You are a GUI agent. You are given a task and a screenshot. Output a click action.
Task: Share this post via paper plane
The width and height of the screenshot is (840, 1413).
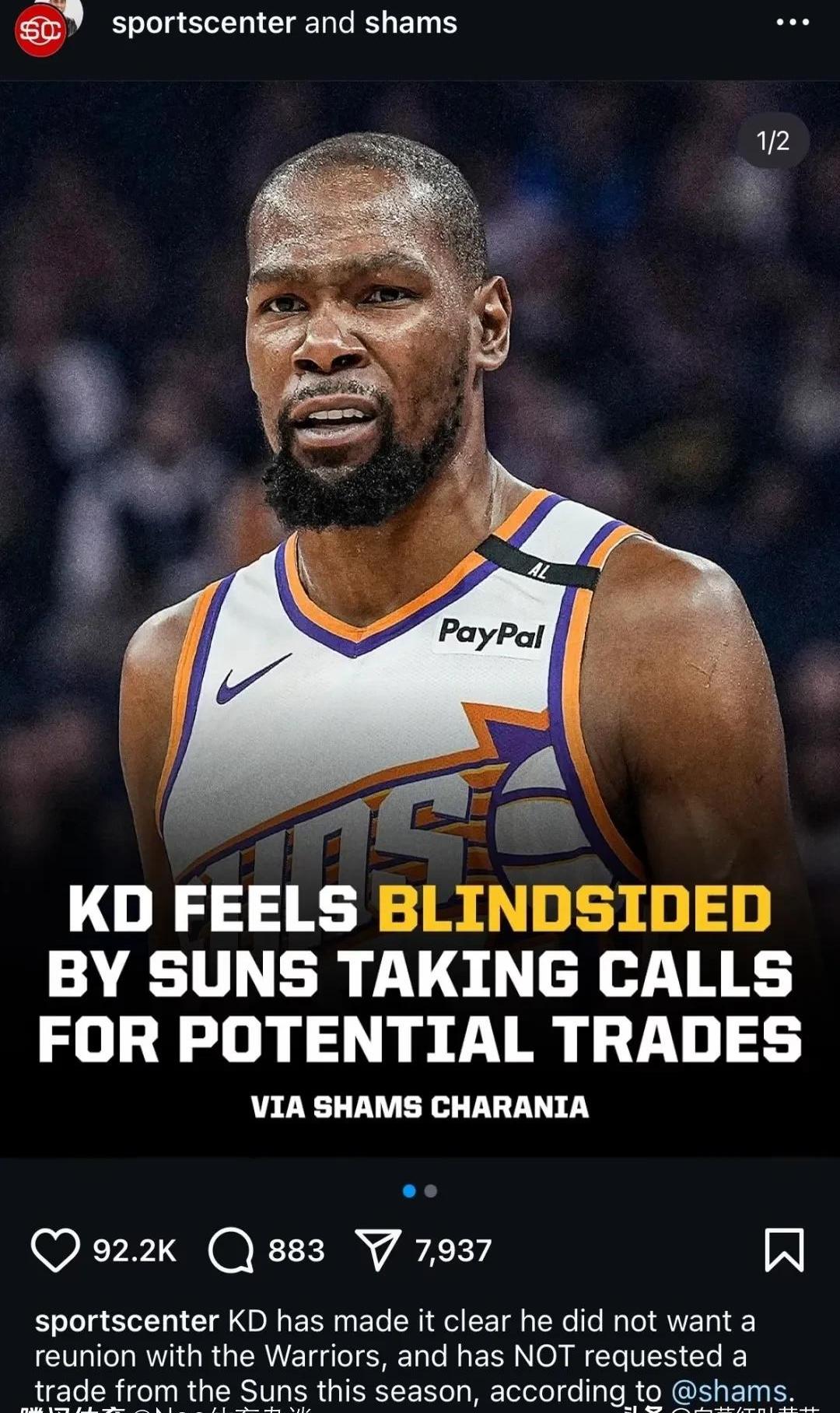click(378, 1250)
